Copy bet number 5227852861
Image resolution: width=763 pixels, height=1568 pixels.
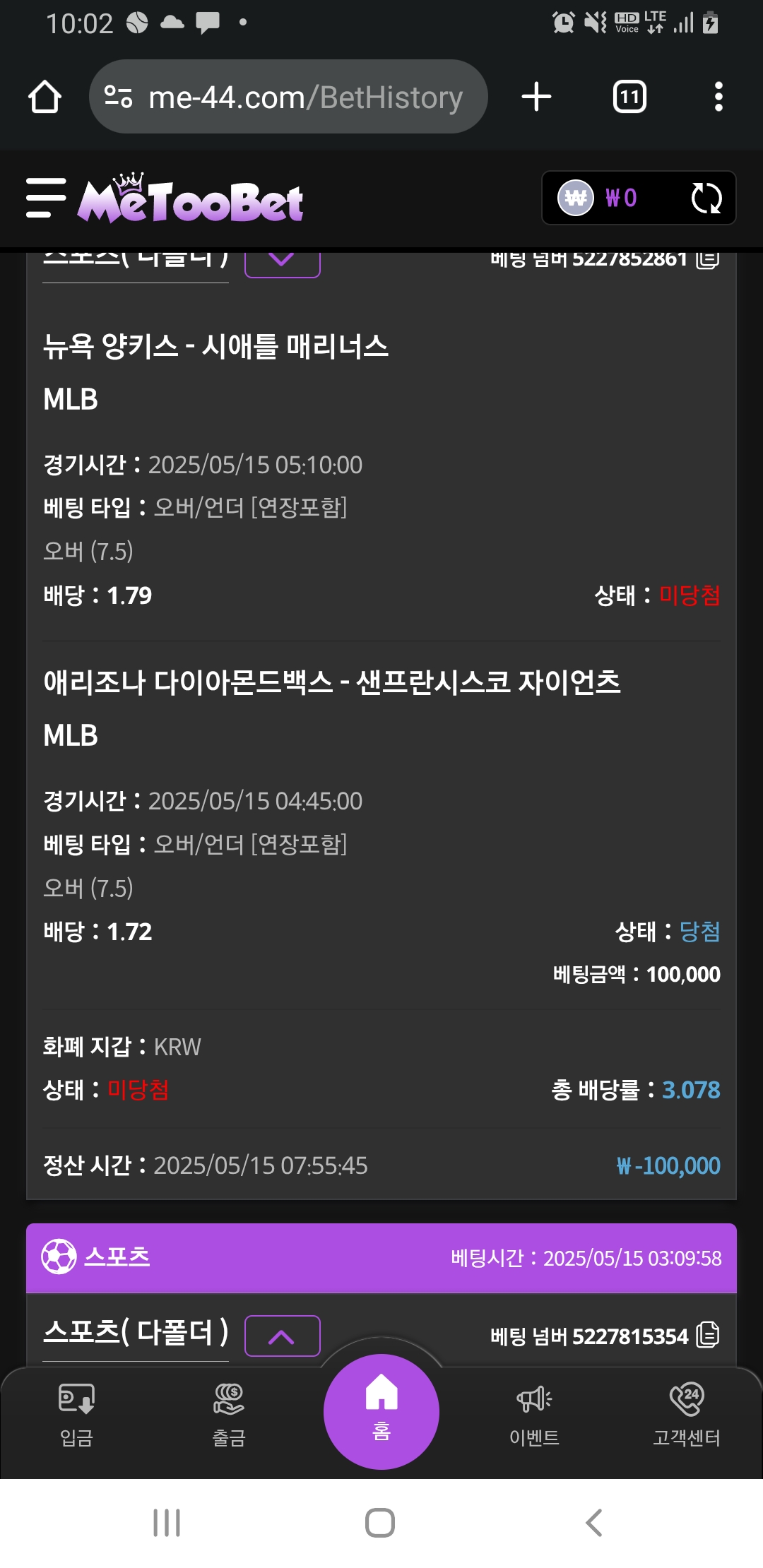click(708, 259)
